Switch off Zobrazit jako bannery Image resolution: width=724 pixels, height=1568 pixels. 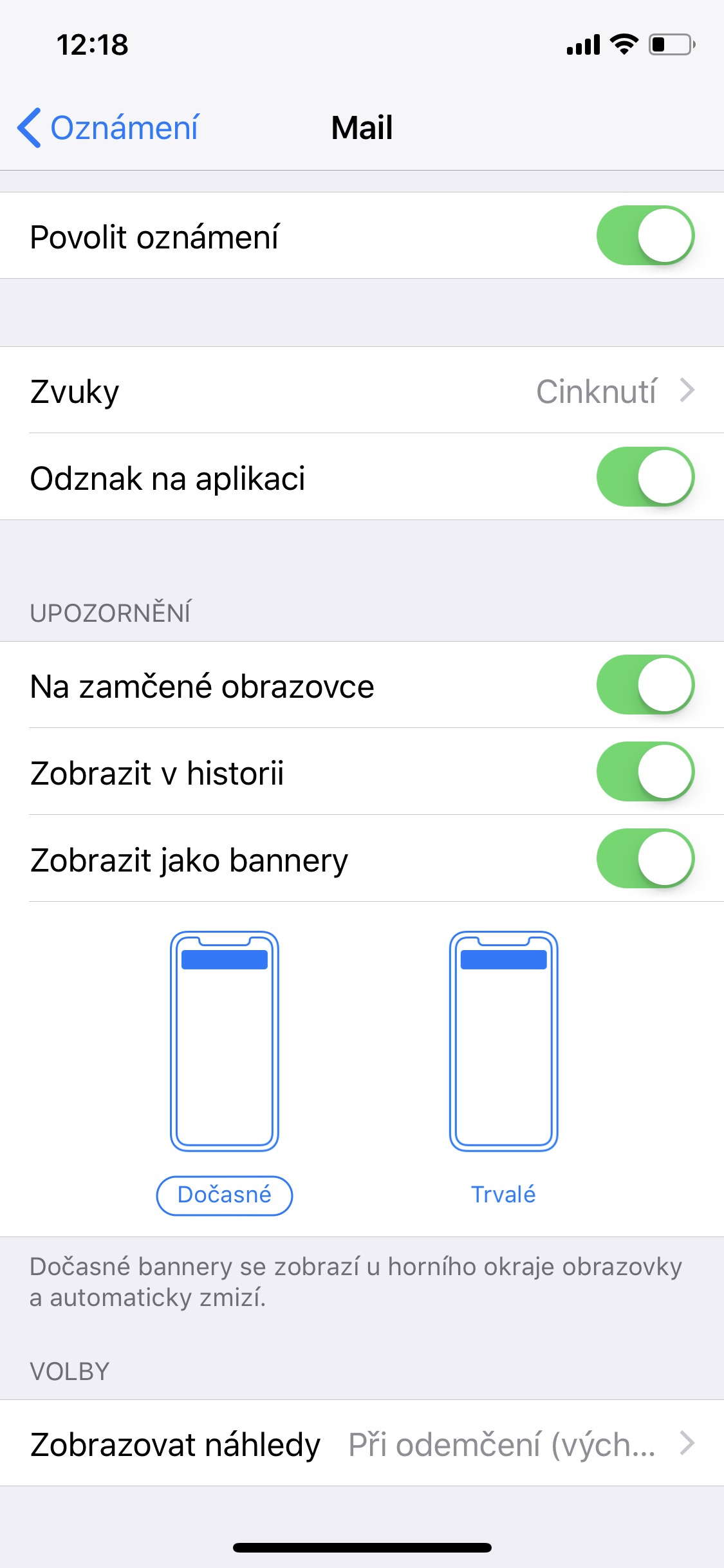(645, 859)
